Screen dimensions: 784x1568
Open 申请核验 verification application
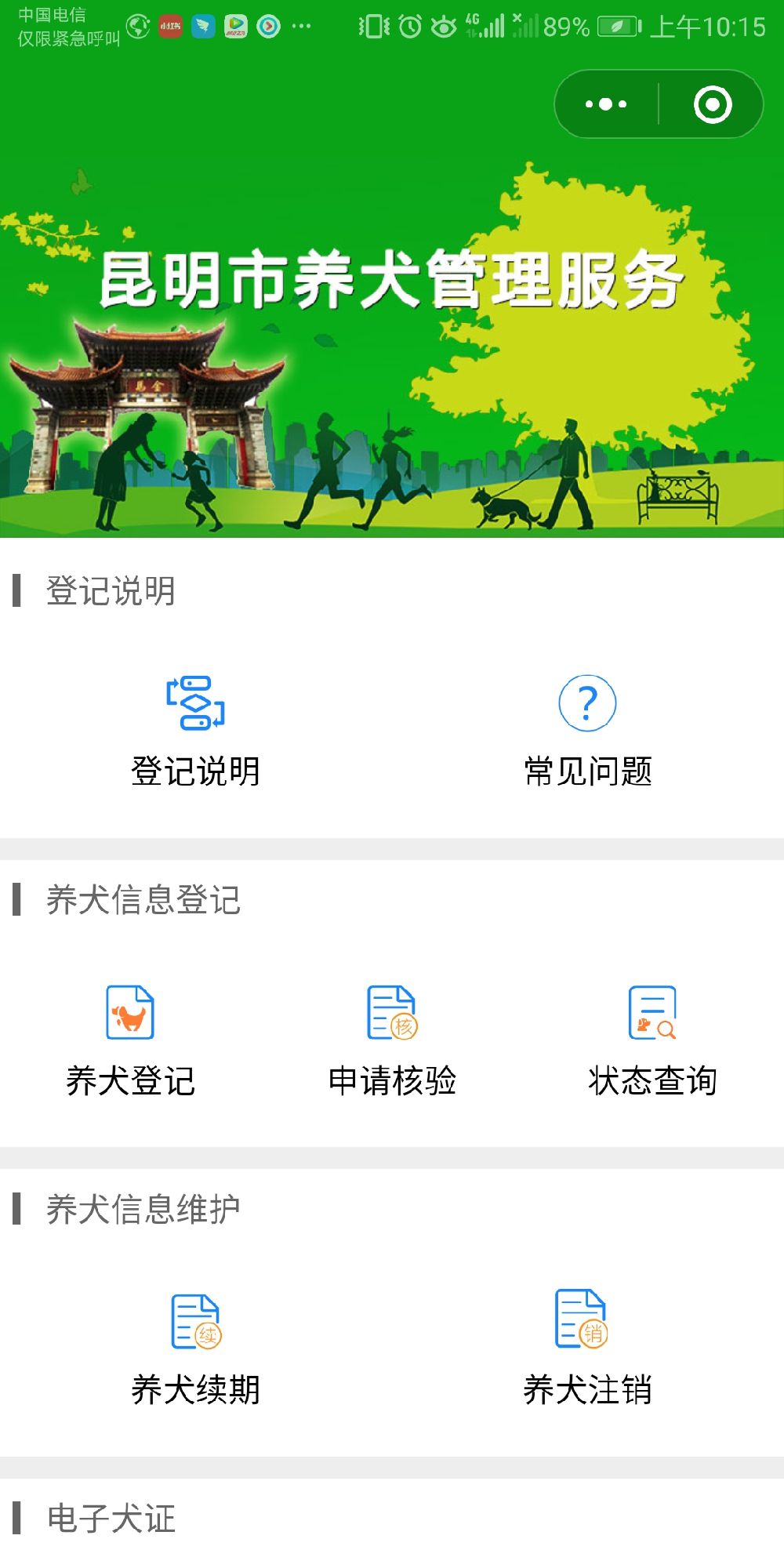tap(392, 1039)
